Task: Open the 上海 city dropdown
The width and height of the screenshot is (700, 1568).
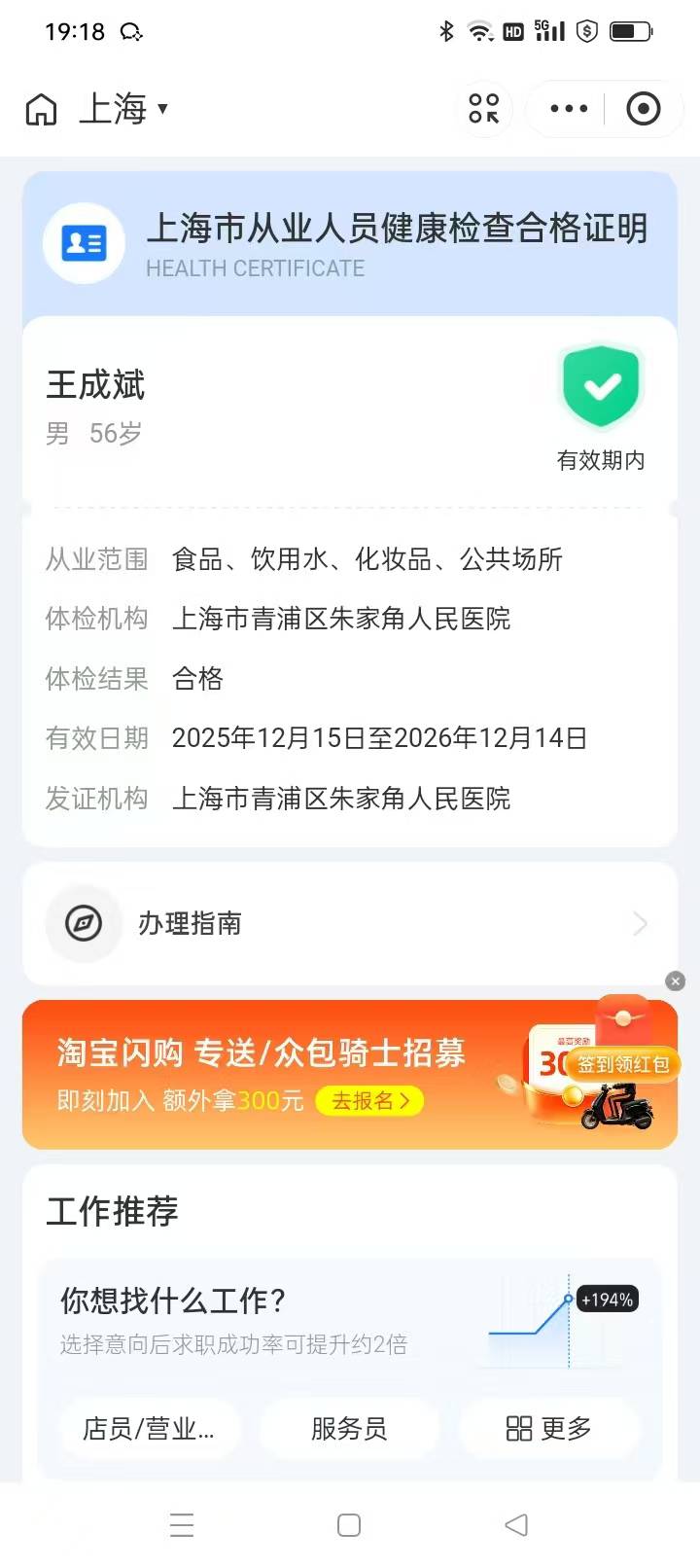Action: (122, 109)
